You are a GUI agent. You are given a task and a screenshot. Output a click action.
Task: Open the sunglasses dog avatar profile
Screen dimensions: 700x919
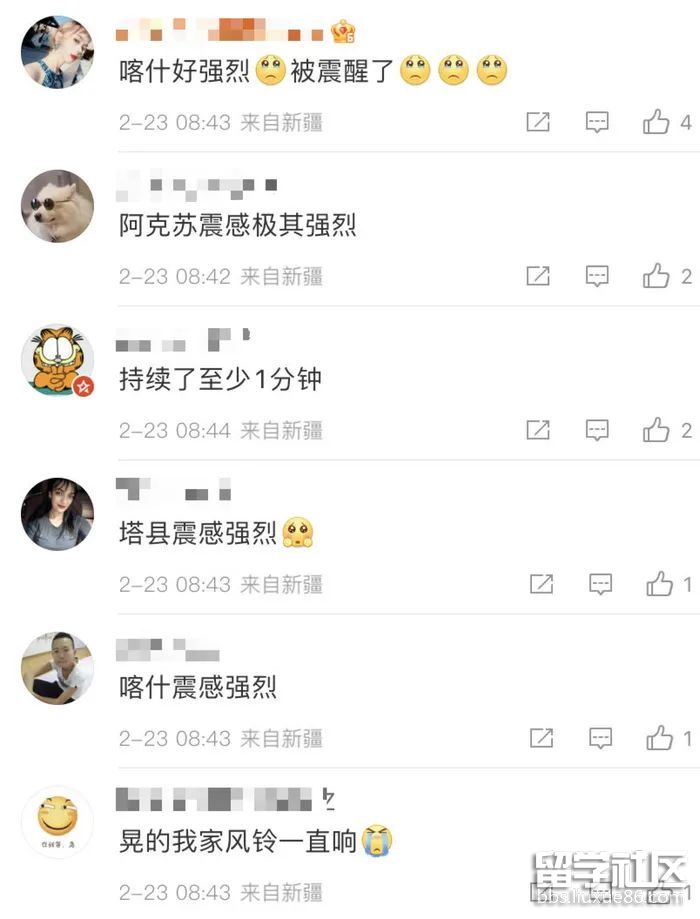coord(57,206)
